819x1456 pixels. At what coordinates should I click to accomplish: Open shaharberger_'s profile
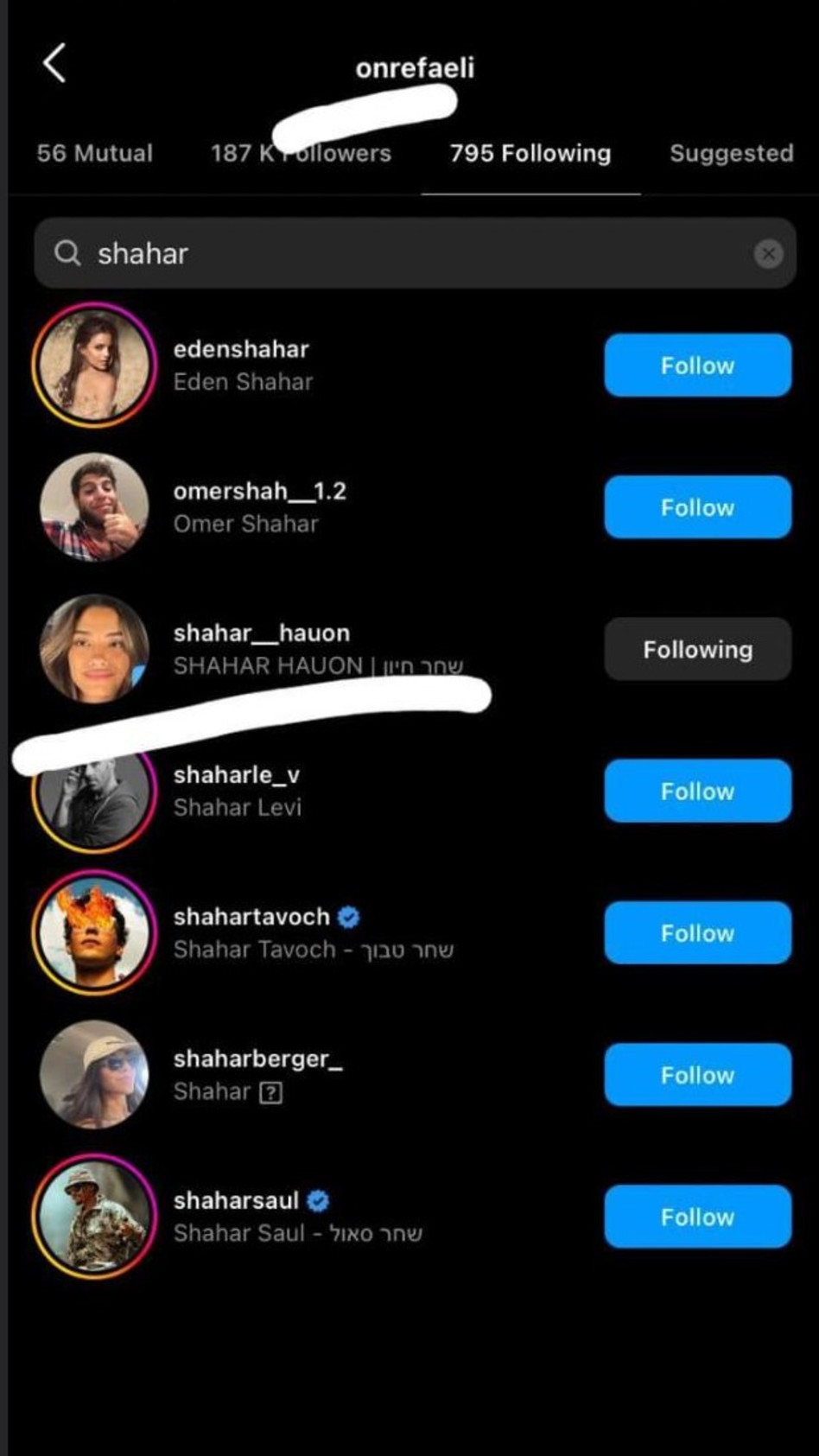tap(257, 1059)
